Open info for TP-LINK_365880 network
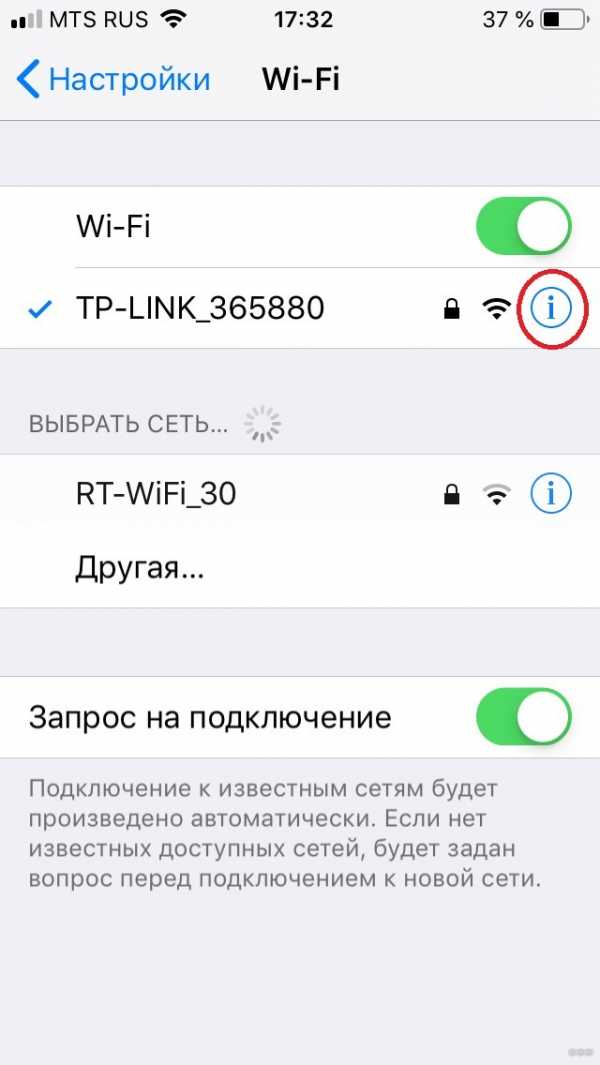The image size is (600, 1065). (x=550, y=309)
